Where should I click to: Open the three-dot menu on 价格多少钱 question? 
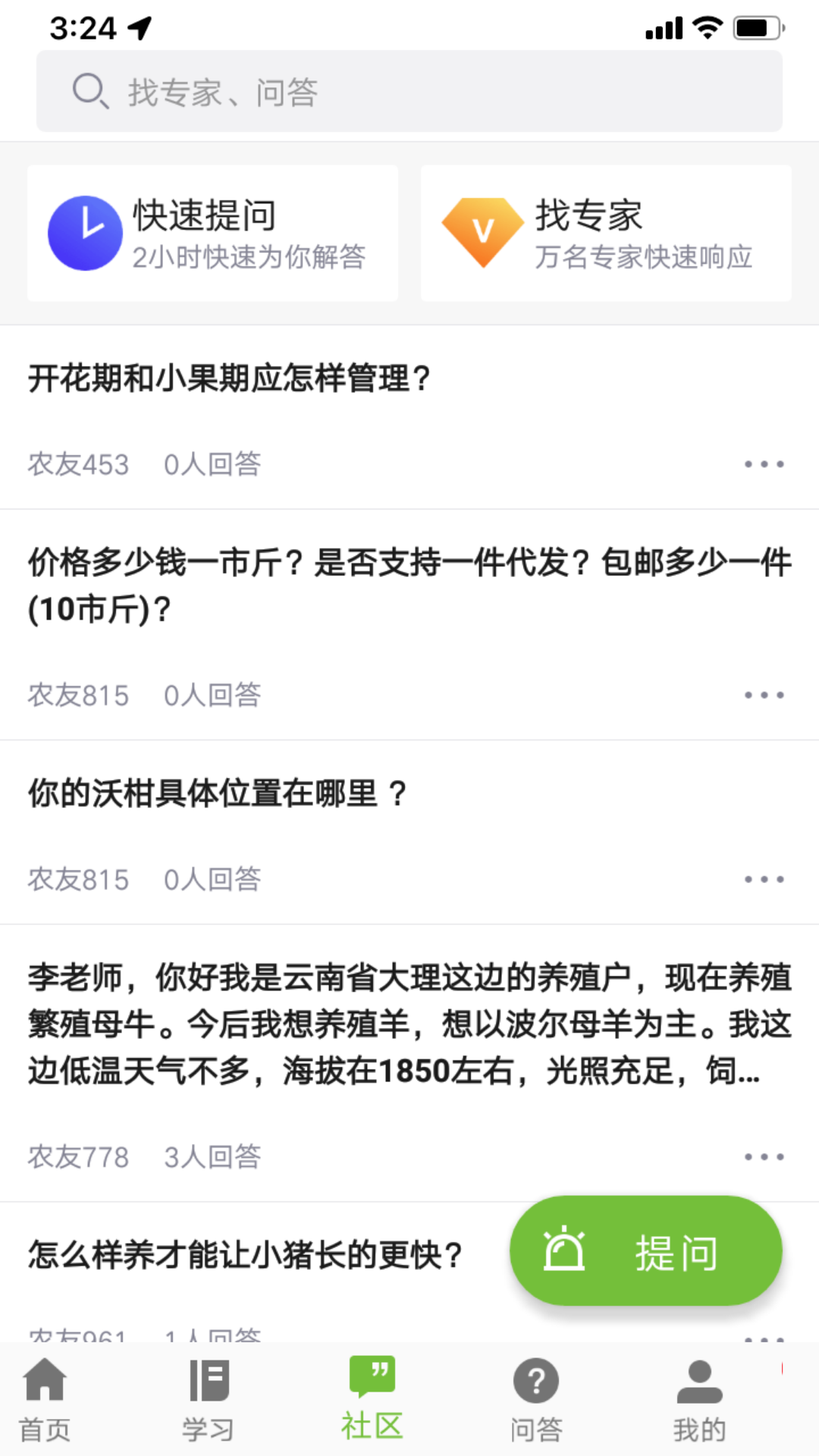click(764, 694)
